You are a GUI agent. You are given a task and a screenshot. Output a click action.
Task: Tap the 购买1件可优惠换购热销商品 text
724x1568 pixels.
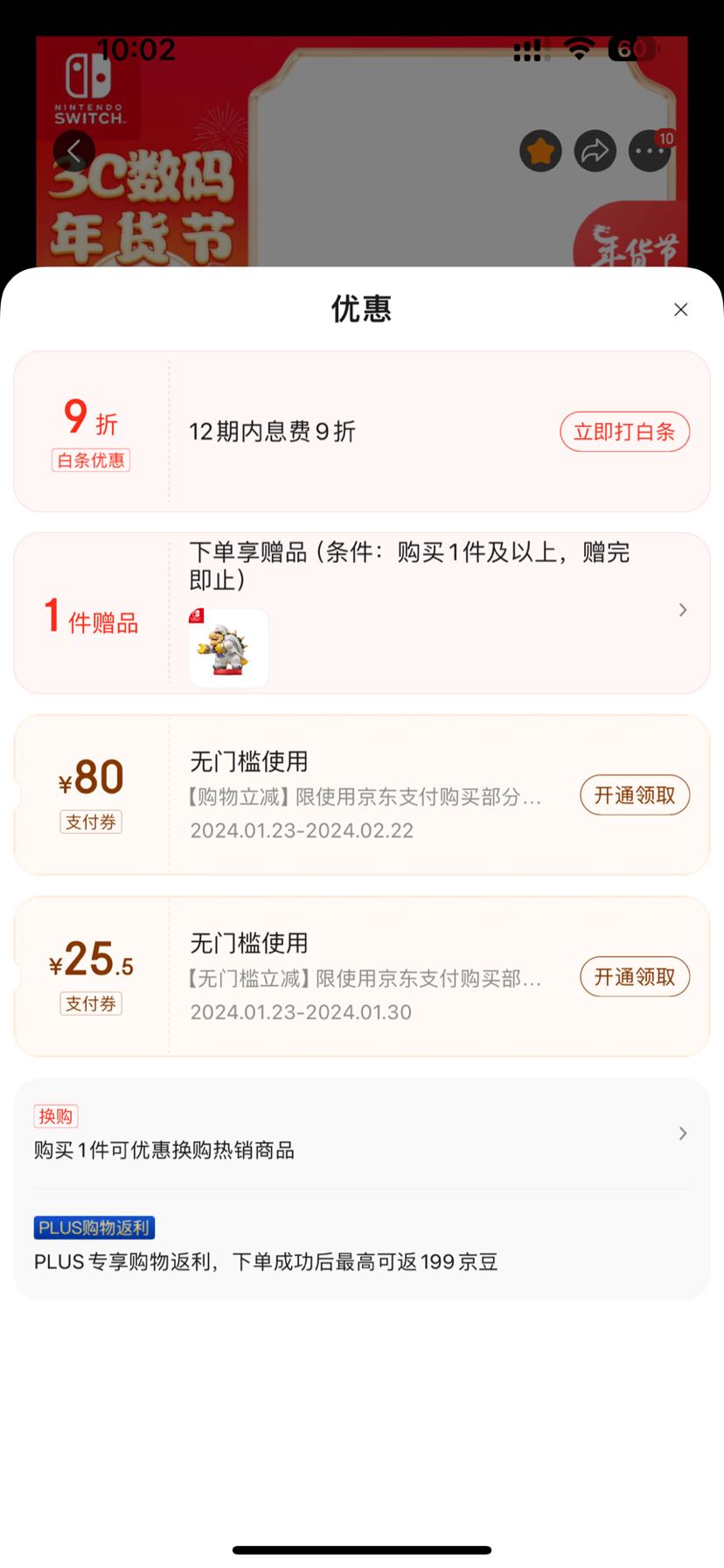coord(164,1150)
